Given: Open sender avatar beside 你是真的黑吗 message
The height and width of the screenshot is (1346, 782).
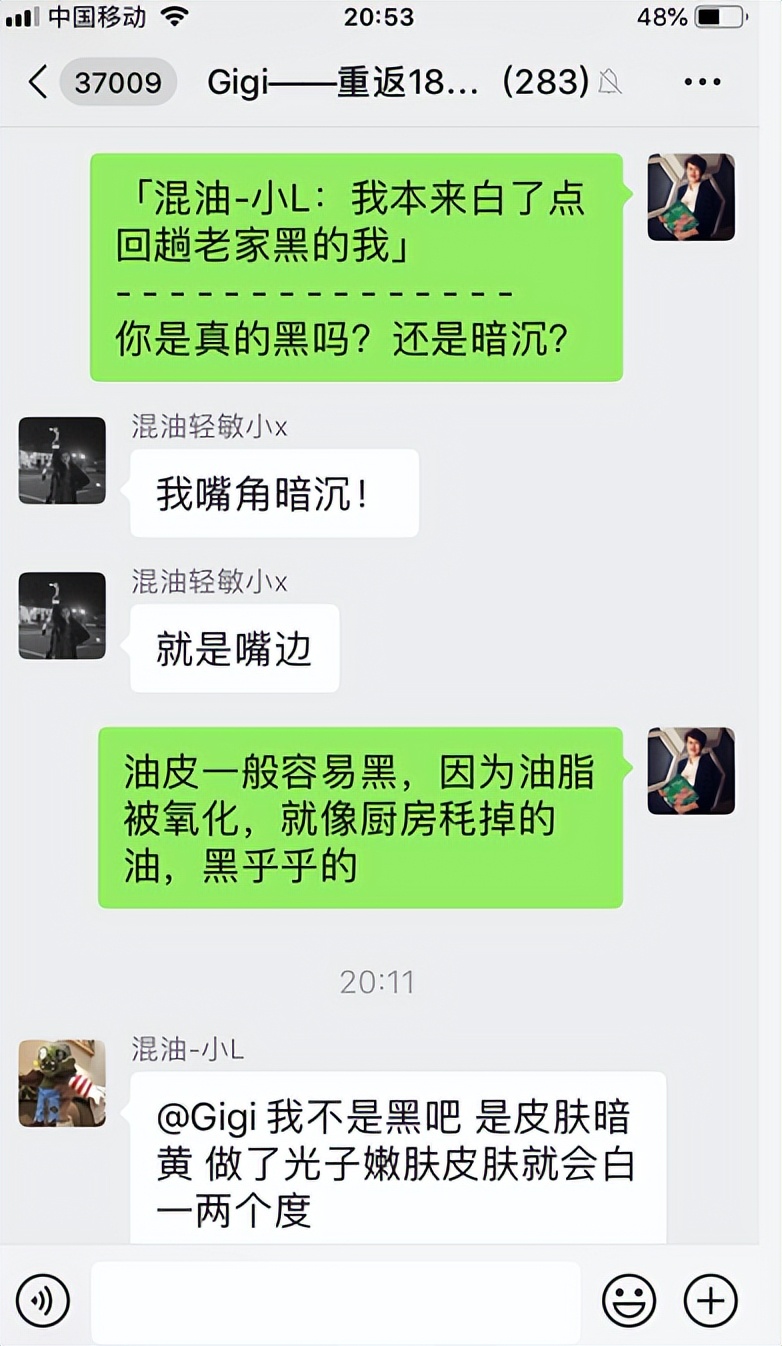Looking at the screenshot, I should pyautogui.click(x=691, y=197).
